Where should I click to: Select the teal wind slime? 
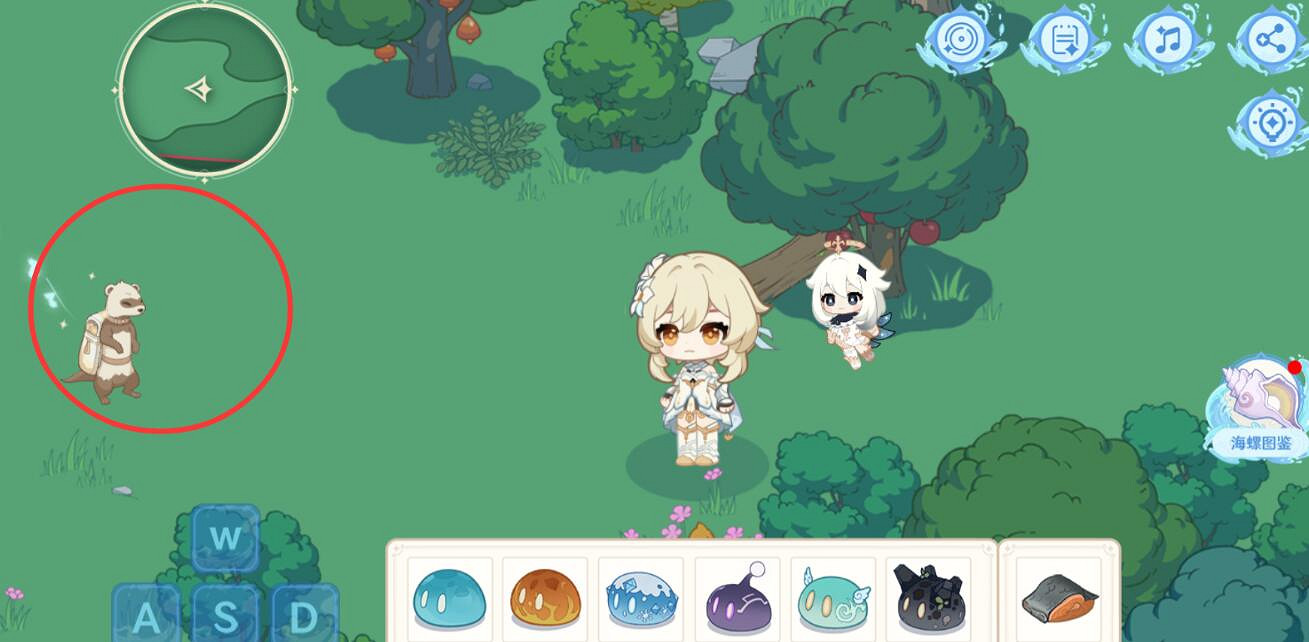833,597
